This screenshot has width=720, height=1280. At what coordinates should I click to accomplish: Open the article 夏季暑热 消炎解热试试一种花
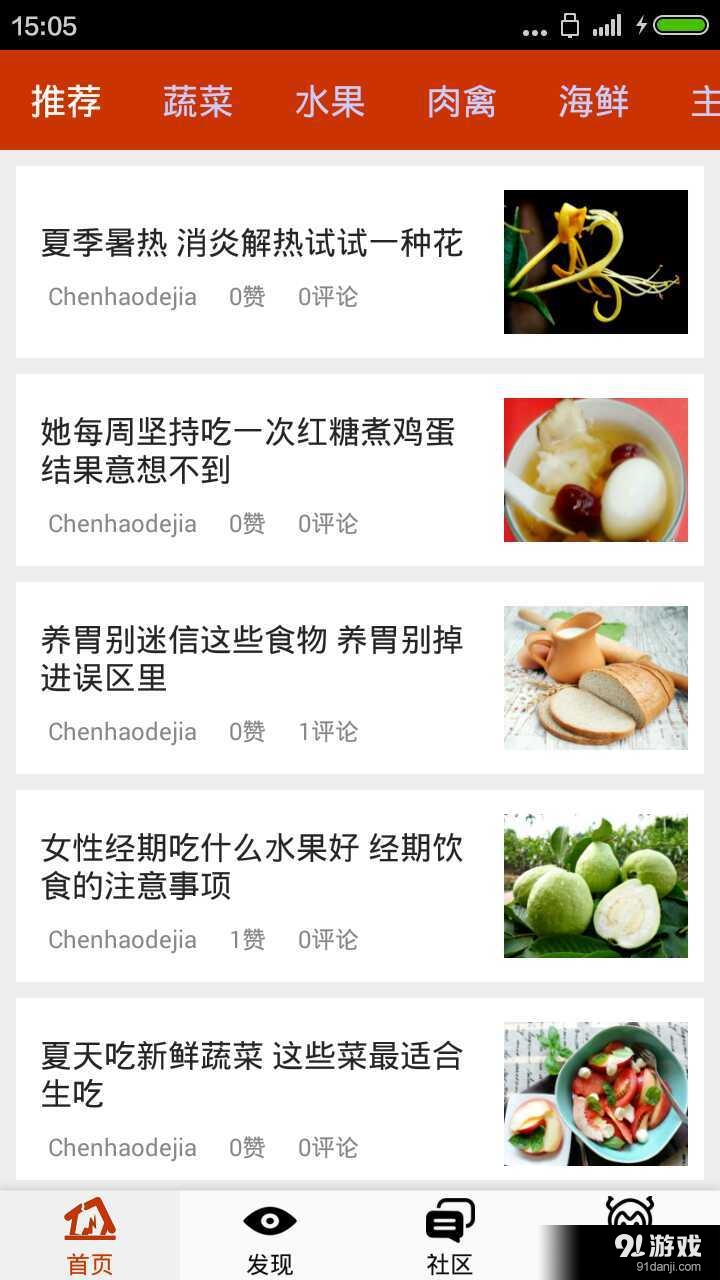point(250,244)
